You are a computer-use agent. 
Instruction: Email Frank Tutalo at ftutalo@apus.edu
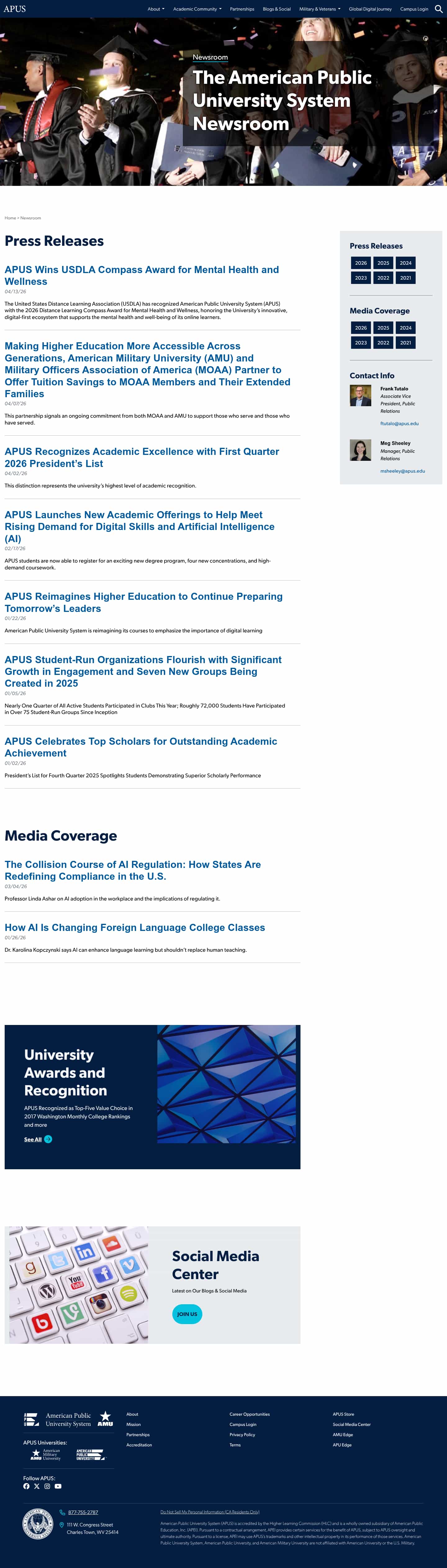click(399, 424)
